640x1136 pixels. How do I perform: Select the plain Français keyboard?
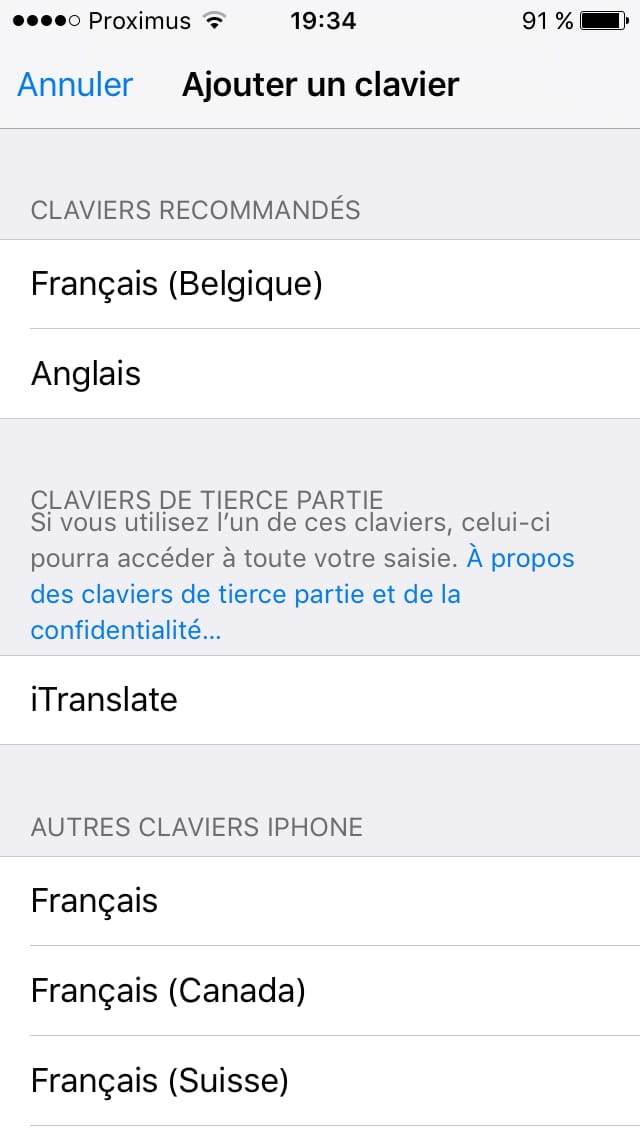tap(320, 901)
